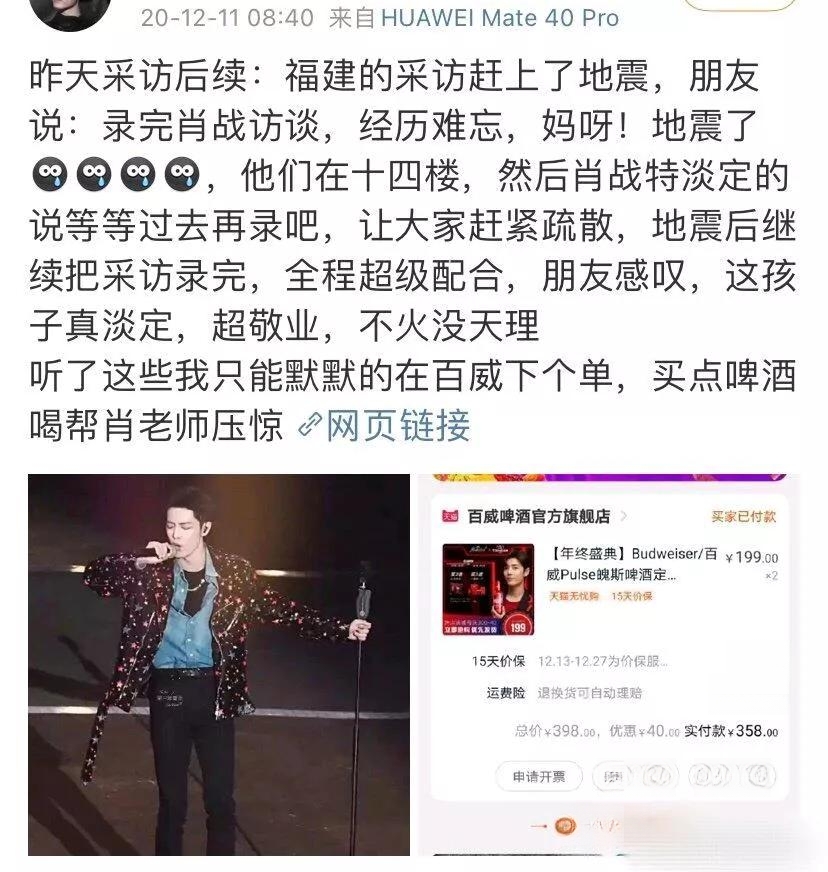828x872 pixels.
Task: Tap the HUAWEI Mate 40 Pro source
Action: point(500,17)
